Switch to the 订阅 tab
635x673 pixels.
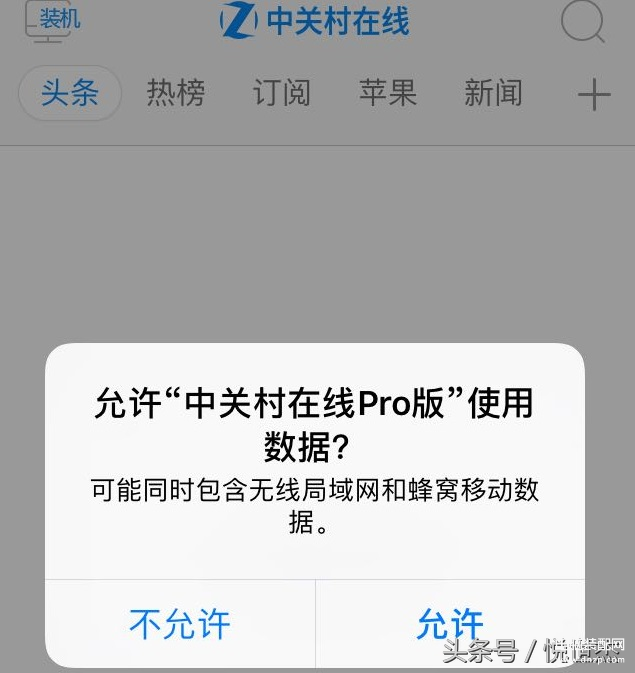(x=282, y=94)
